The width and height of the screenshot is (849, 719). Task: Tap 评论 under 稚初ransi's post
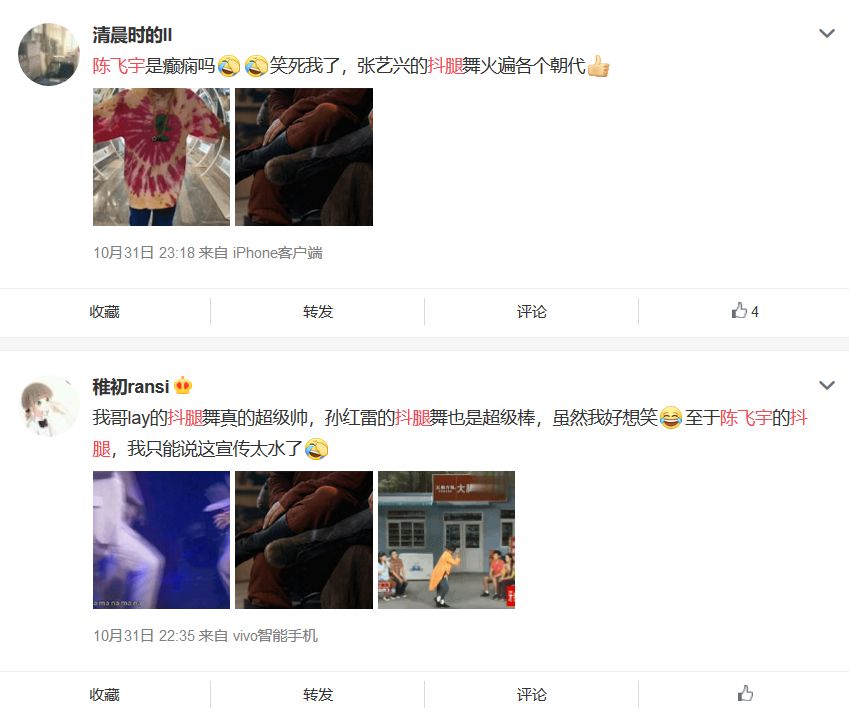(x=532, y=694)
